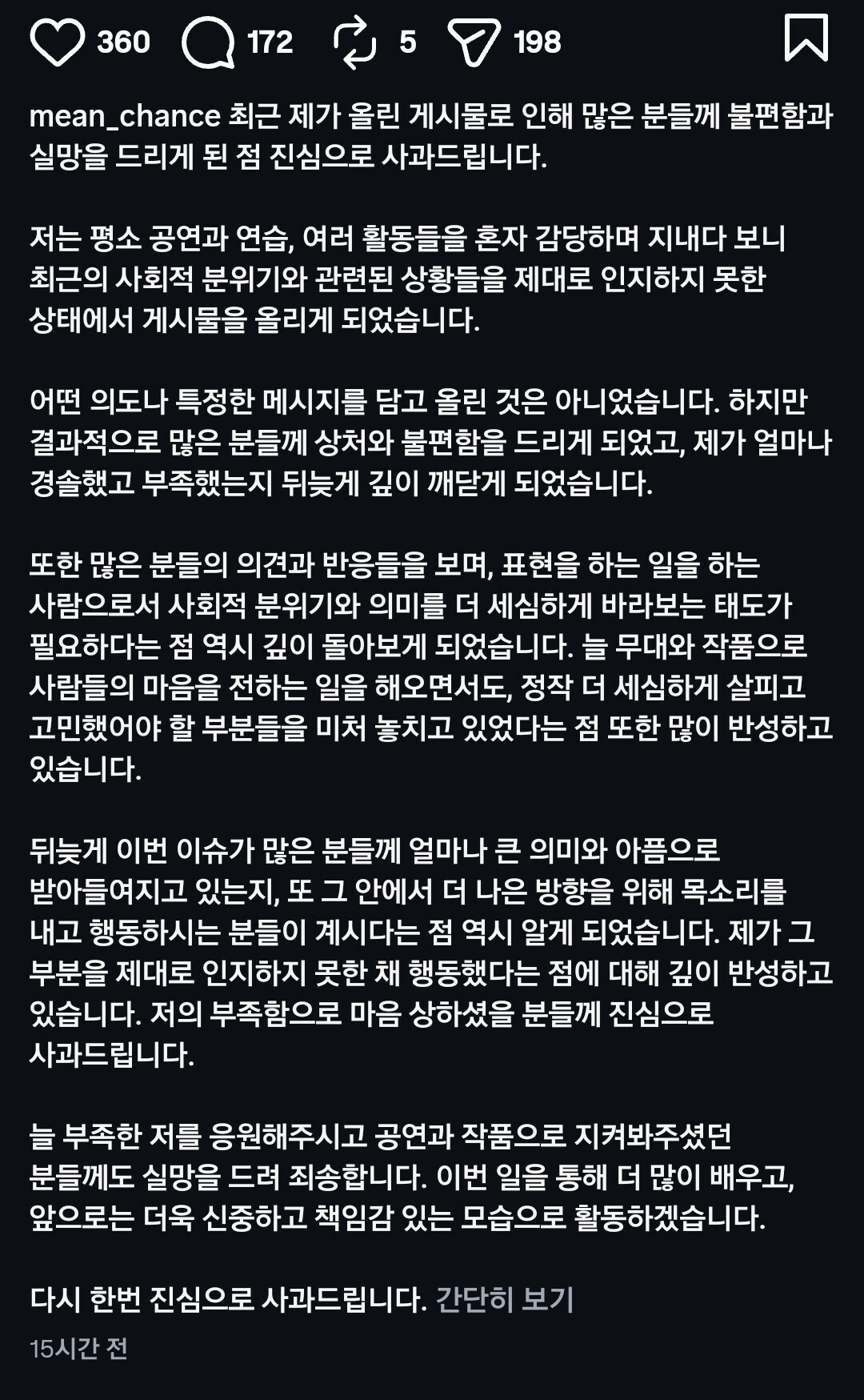Bookmark this post
Image resolution: width=864 pixels, height=1400 pixels.
pyautogui.click(x=806, y=38)
